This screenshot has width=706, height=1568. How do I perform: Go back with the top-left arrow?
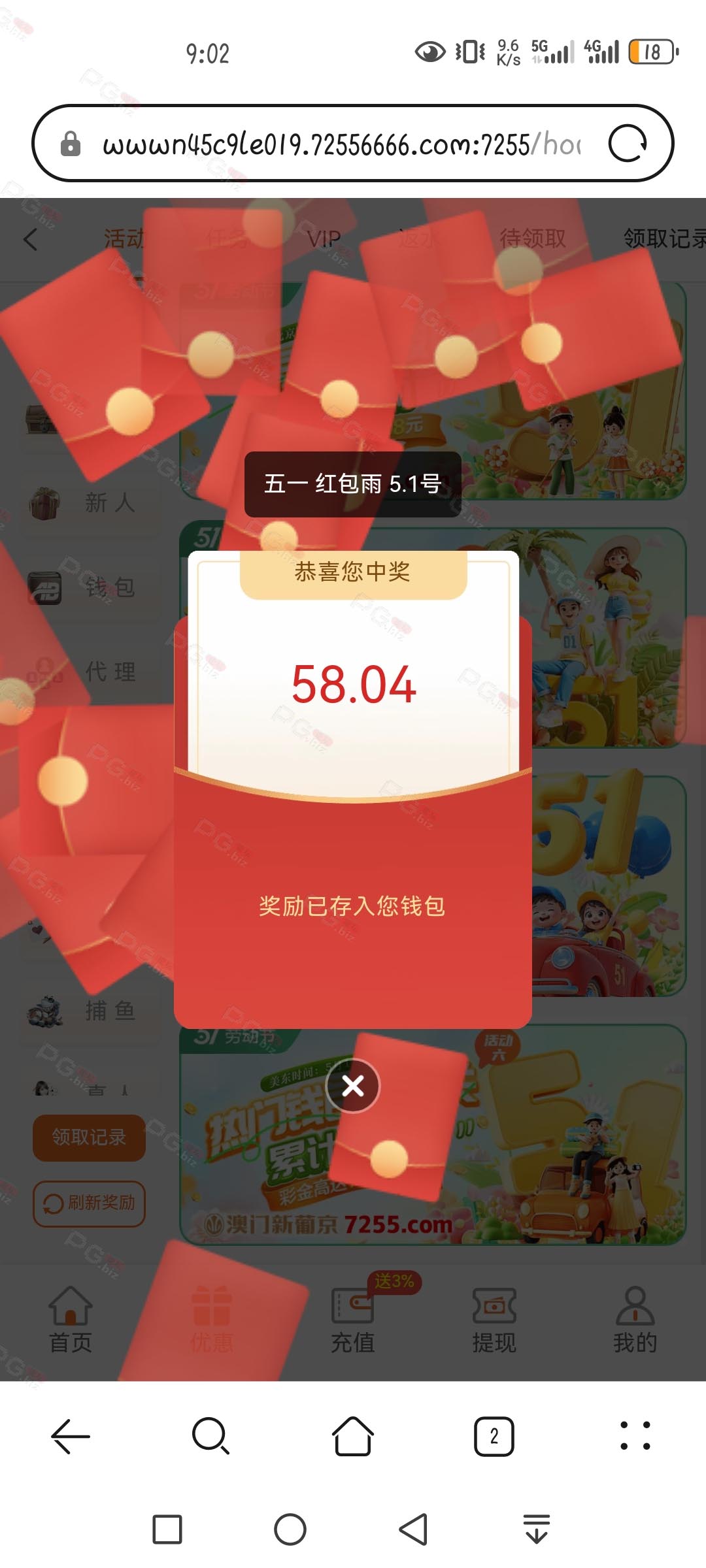click(31, 239)
